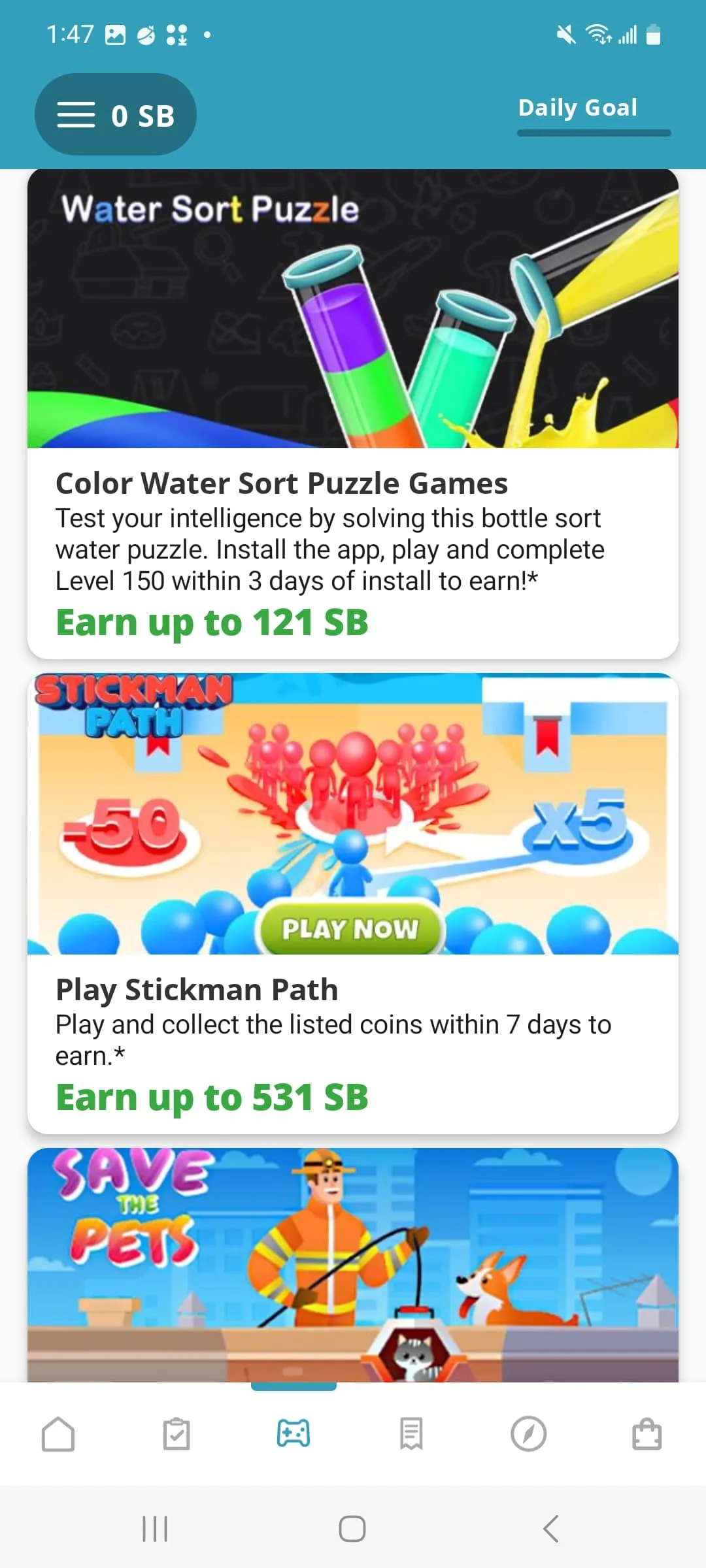Open the shopping bag tab

click(x=647, y=1435)
